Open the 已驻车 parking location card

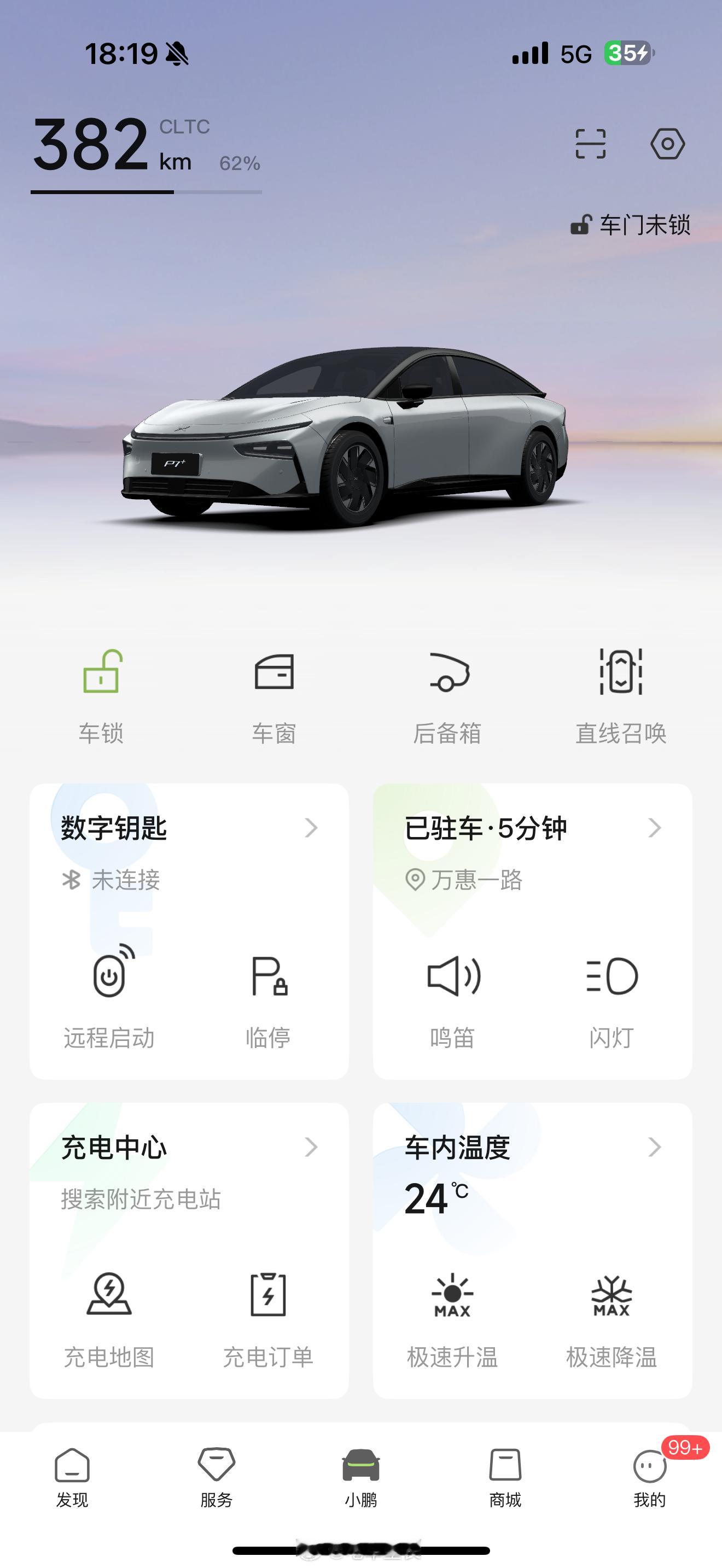(x=533, y=852)
